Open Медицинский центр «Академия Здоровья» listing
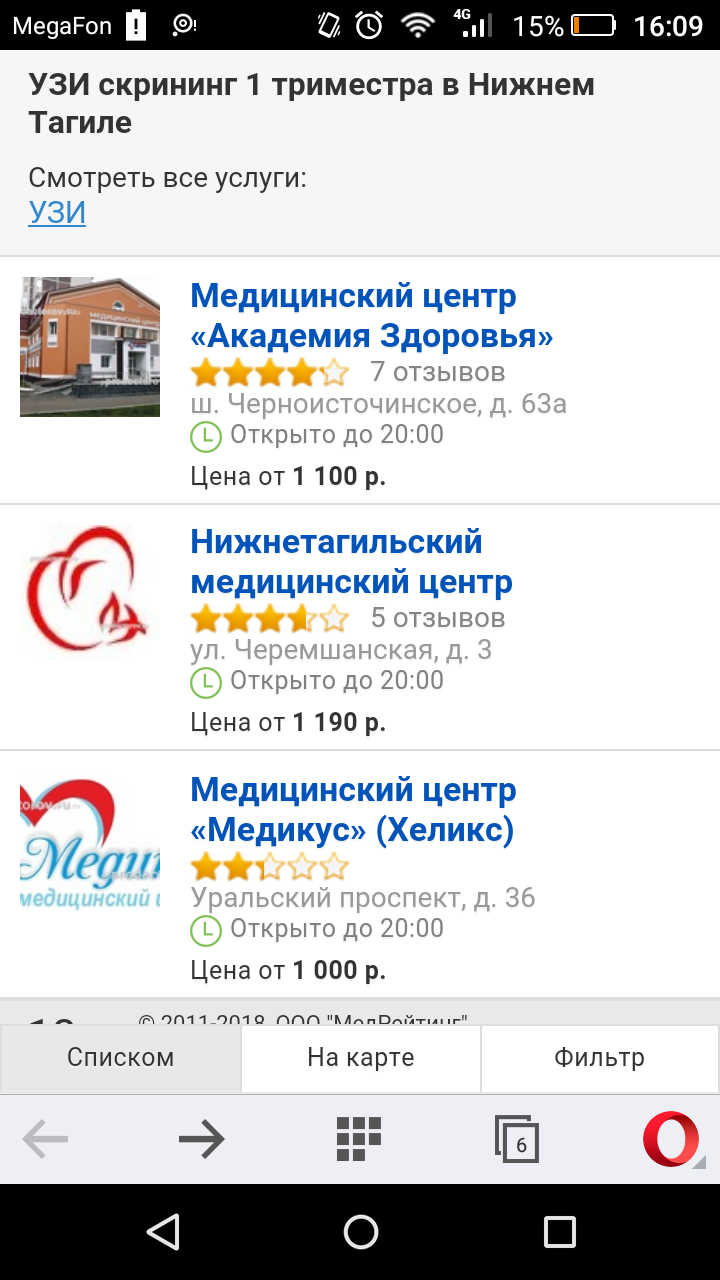720x1280 pixels. [x=371, y=316]
